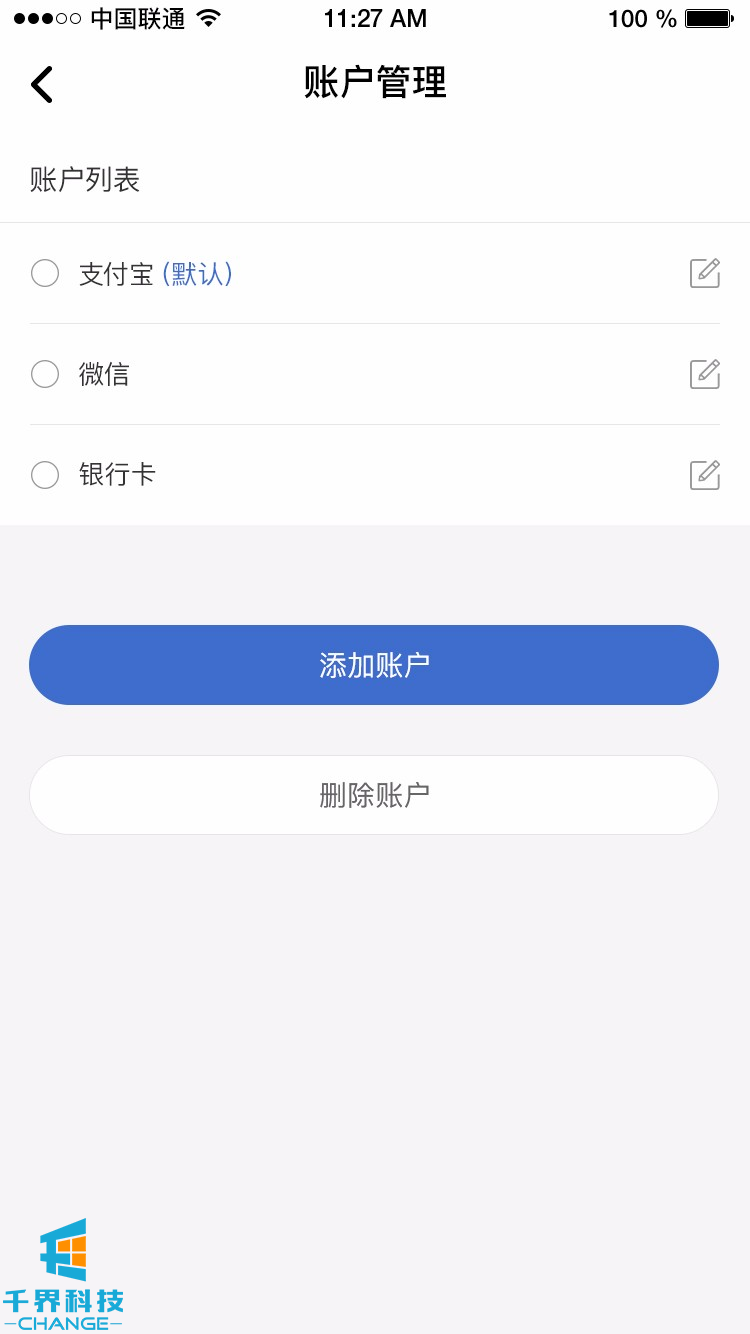Edit the 支付宝 account

pyautogui.click(x=705, y=273)
